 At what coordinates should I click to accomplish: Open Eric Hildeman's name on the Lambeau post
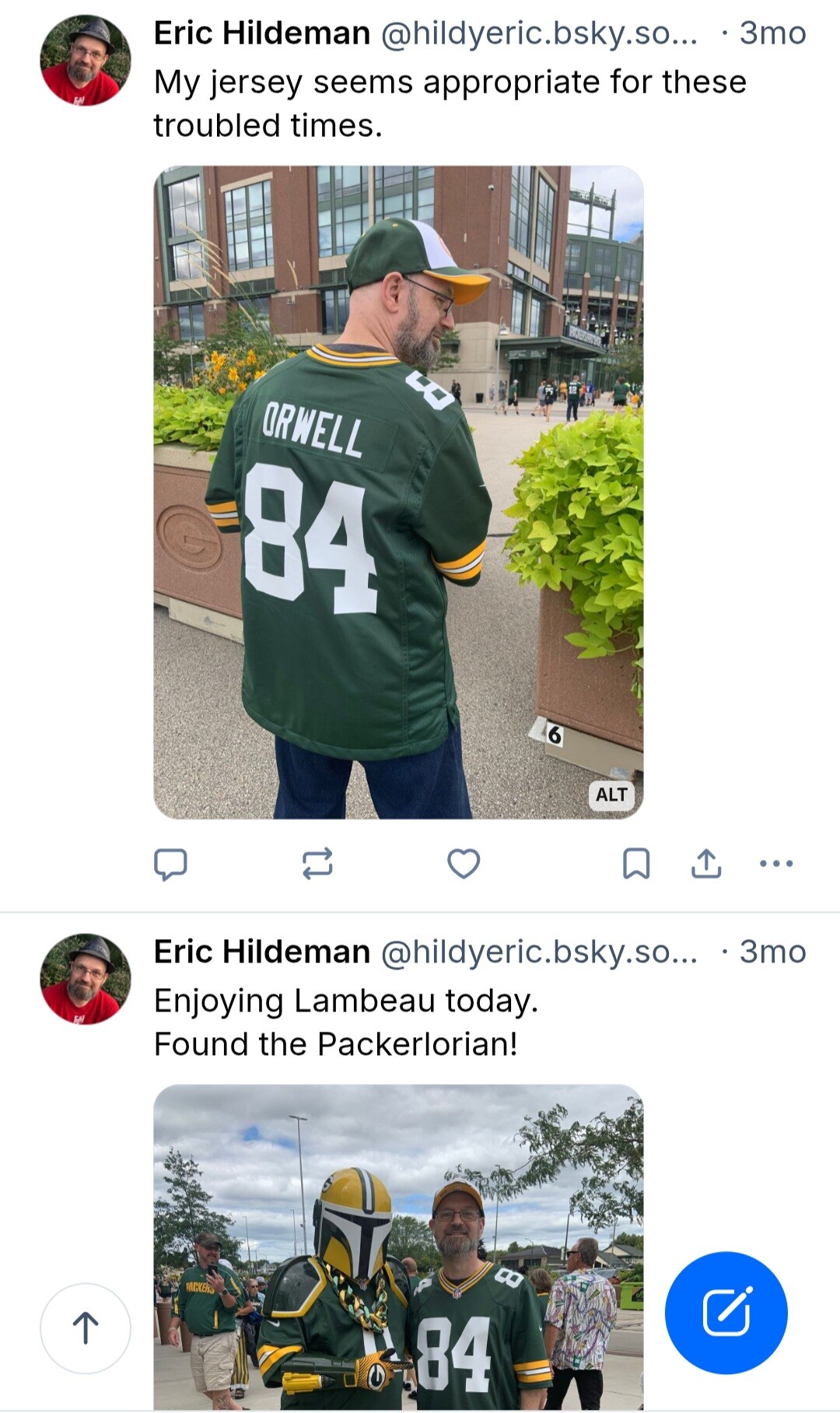pos(262,952)
